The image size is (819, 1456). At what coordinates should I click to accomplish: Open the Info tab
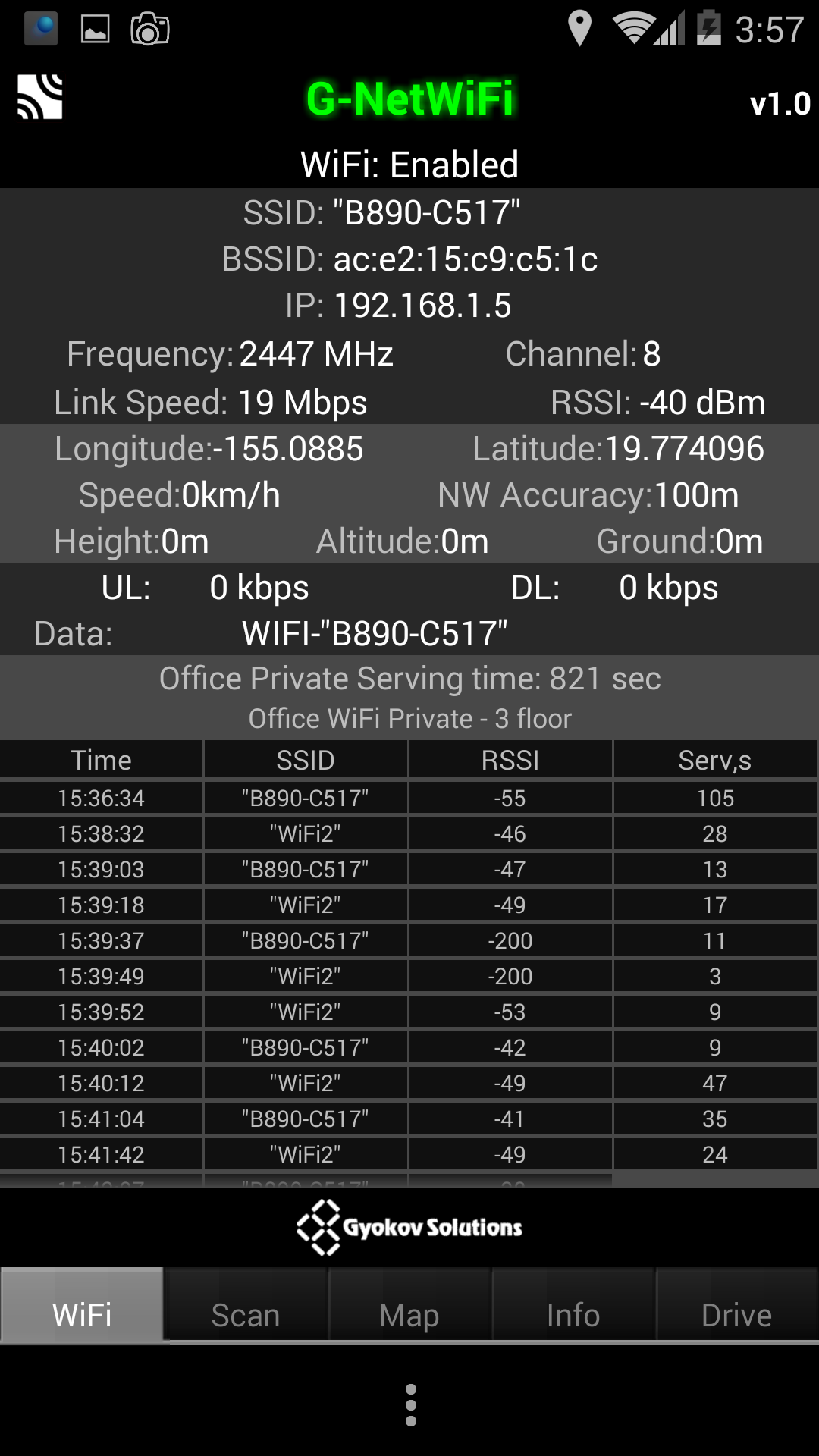[573, 1304]
